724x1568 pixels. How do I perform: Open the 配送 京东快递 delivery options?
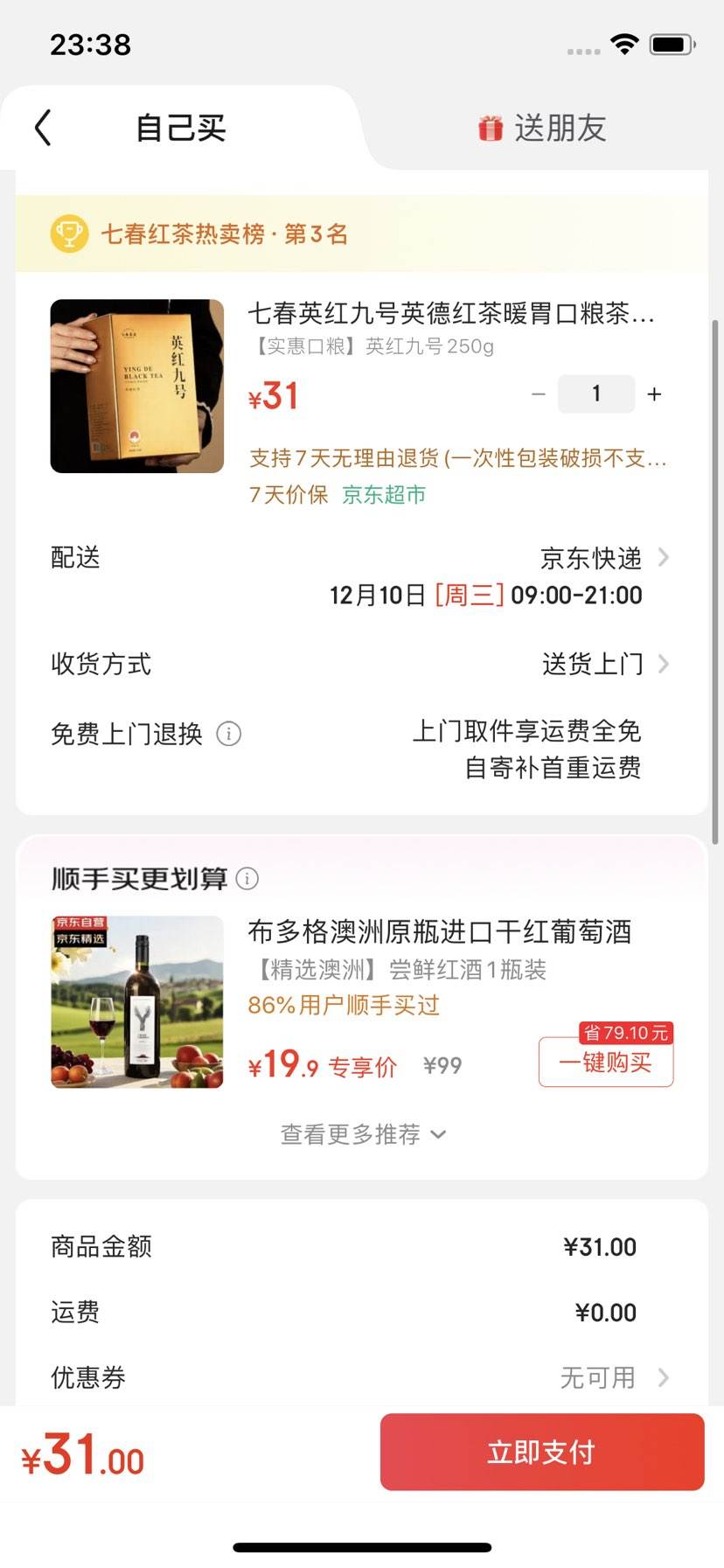point(603,558)
